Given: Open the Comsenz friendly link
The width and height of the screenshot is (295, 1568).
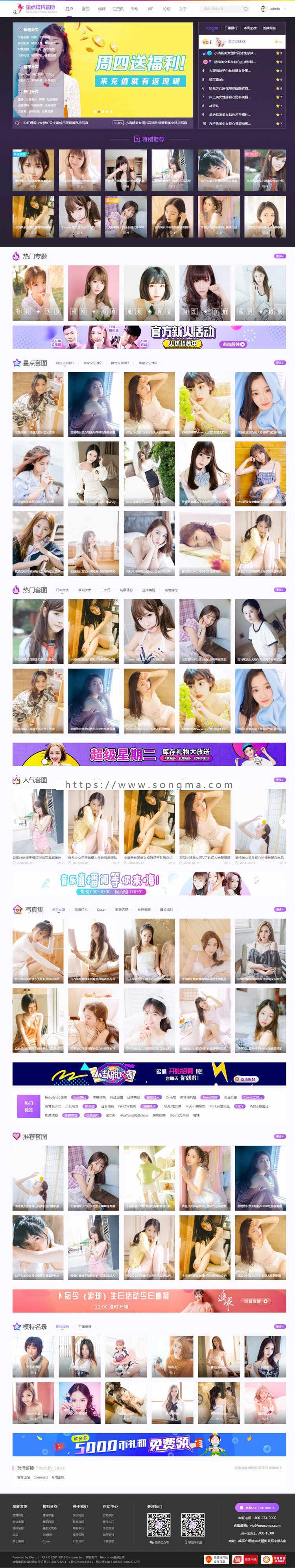Looking at the screenshot, I should pyautogui.click(x=40, y=1477).
